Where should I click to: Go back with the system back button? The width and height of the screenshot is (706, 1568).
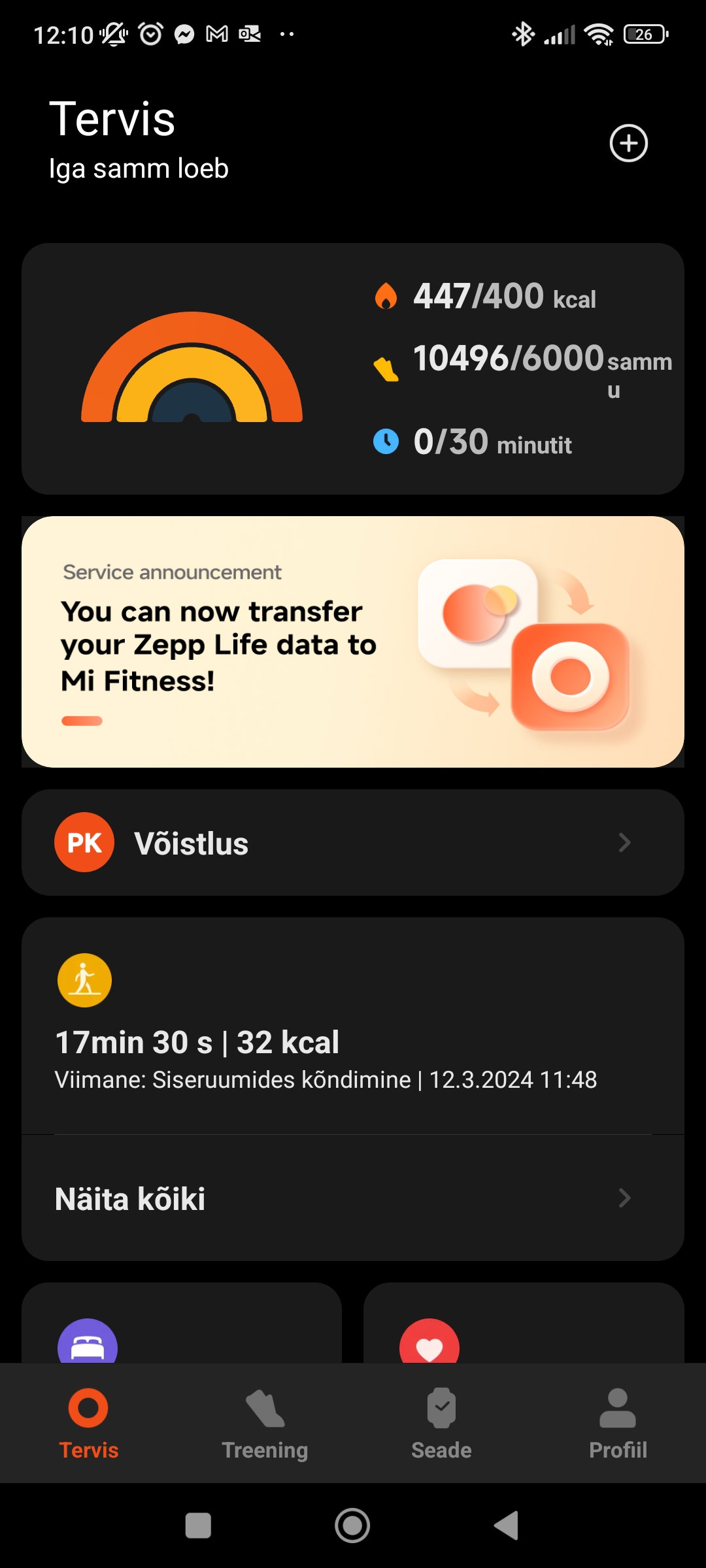[x=507, y=1526]
